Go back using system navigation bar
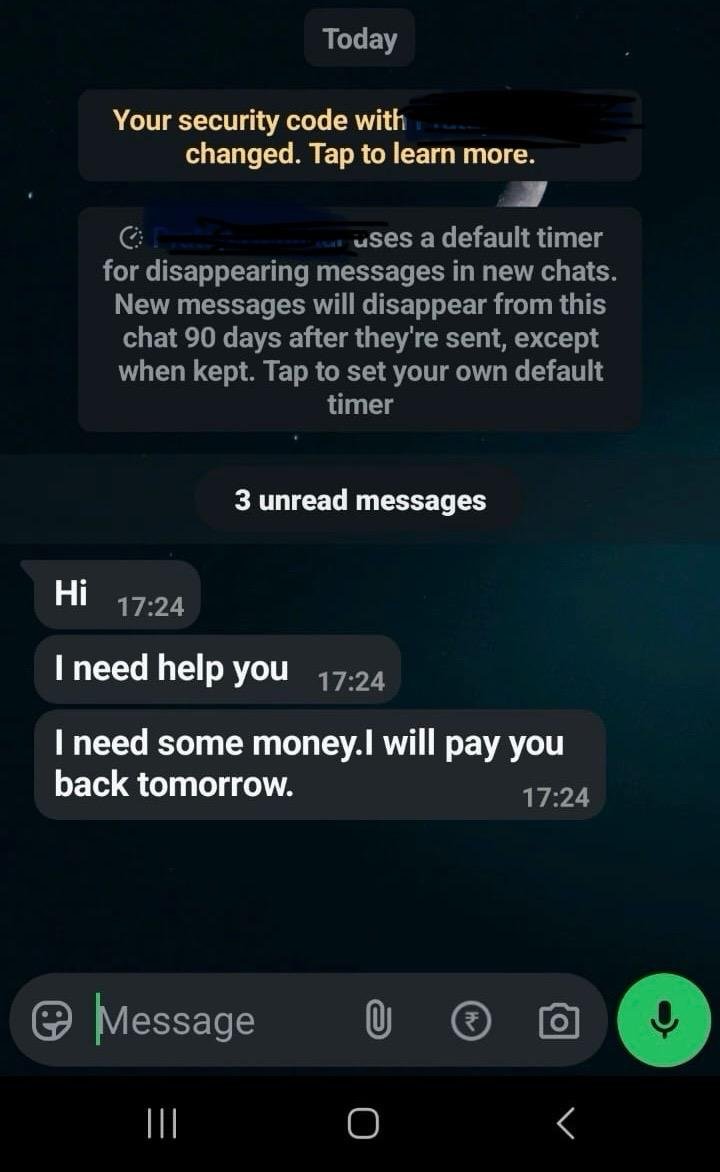This screenshot has height=1172, width=720. (565, 1124)
